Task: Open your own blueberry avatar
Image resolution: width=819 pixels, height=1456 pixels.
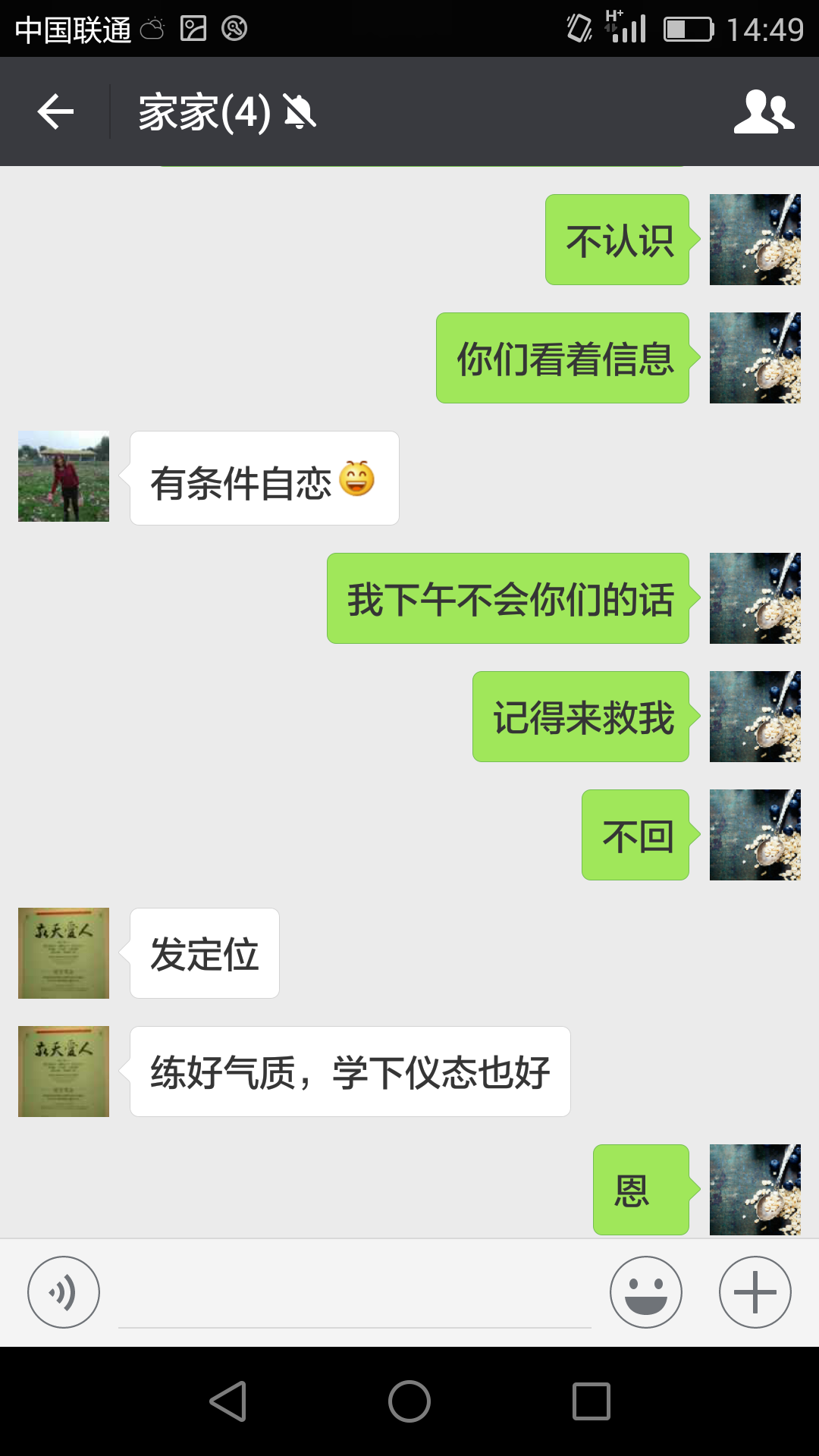Action: coord(754,239)
